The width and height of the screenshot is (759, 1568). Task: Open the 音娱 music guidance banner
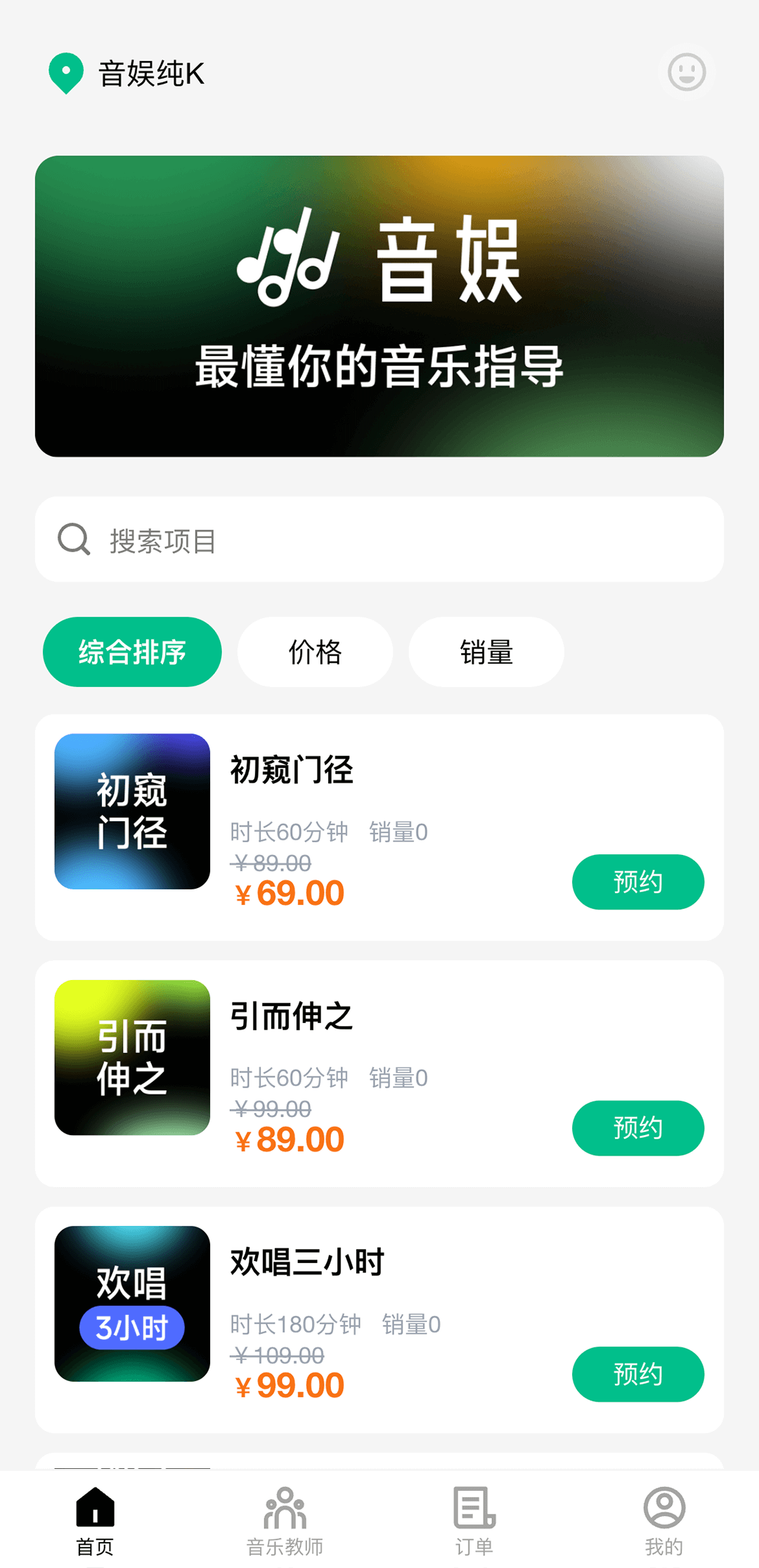[379, 306]
